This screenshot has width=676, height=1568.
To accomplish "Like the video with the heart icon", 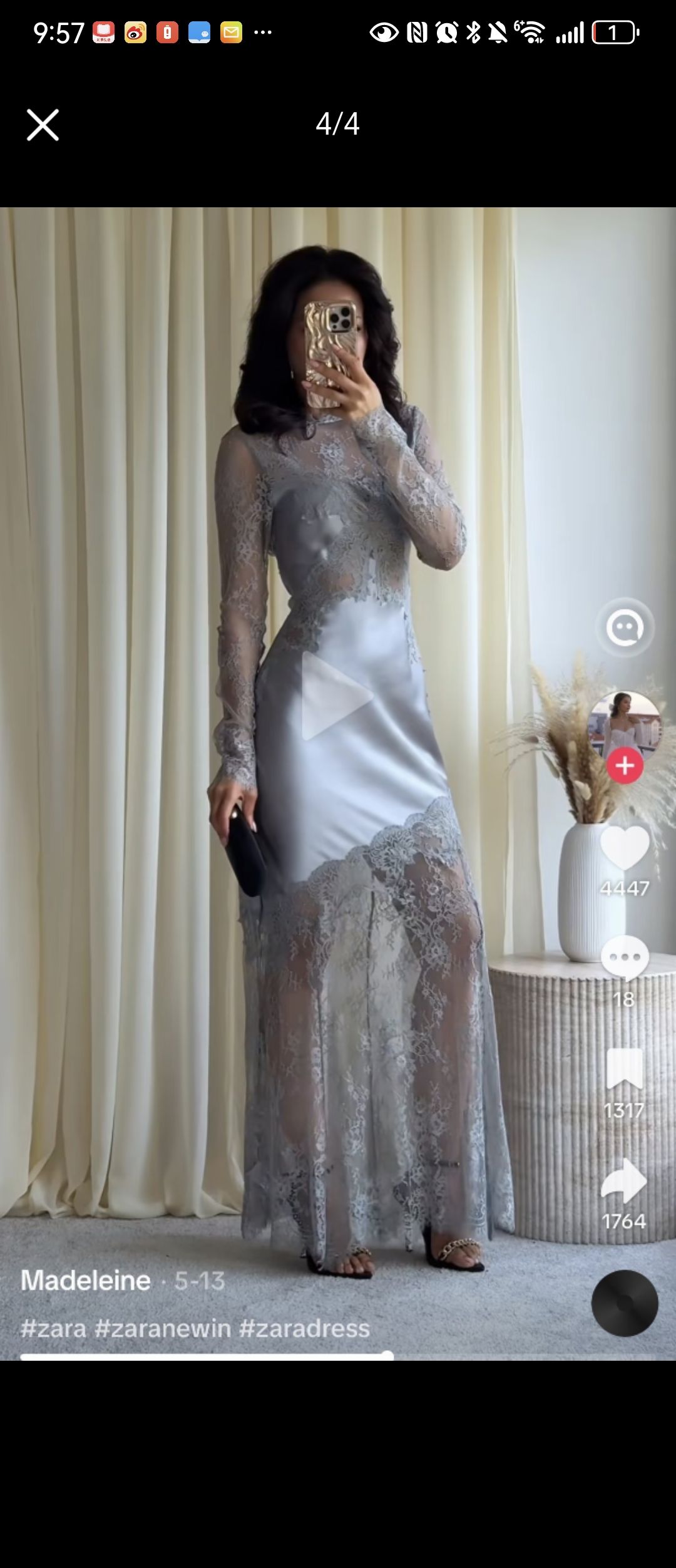I will coord(625,848).
